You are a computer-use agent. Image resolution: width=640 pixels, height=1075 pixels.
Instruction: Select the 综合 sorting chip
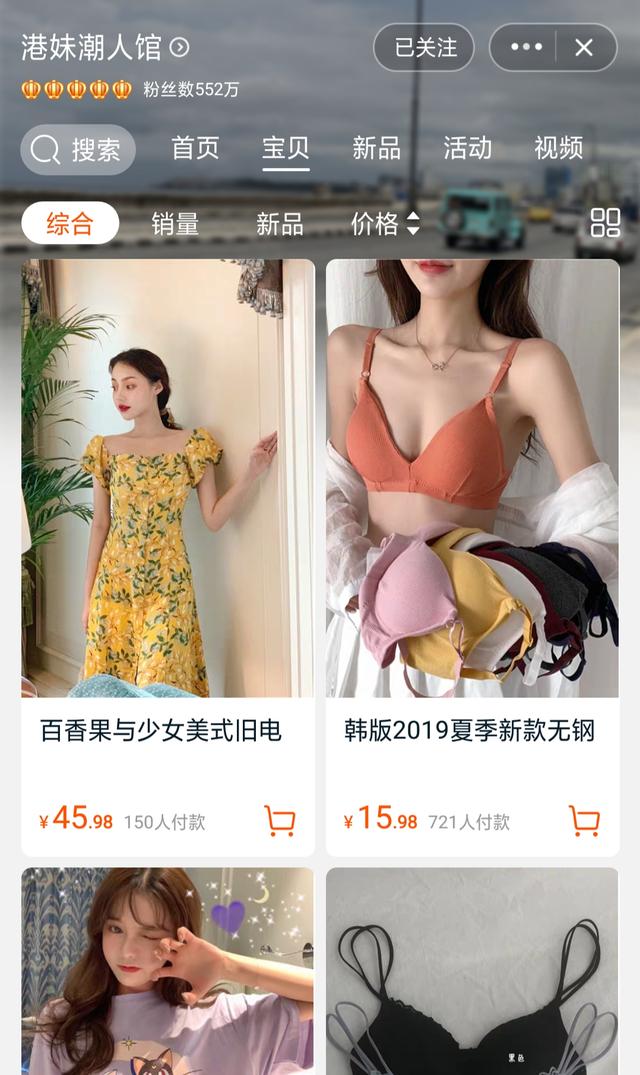pos(70,224)
